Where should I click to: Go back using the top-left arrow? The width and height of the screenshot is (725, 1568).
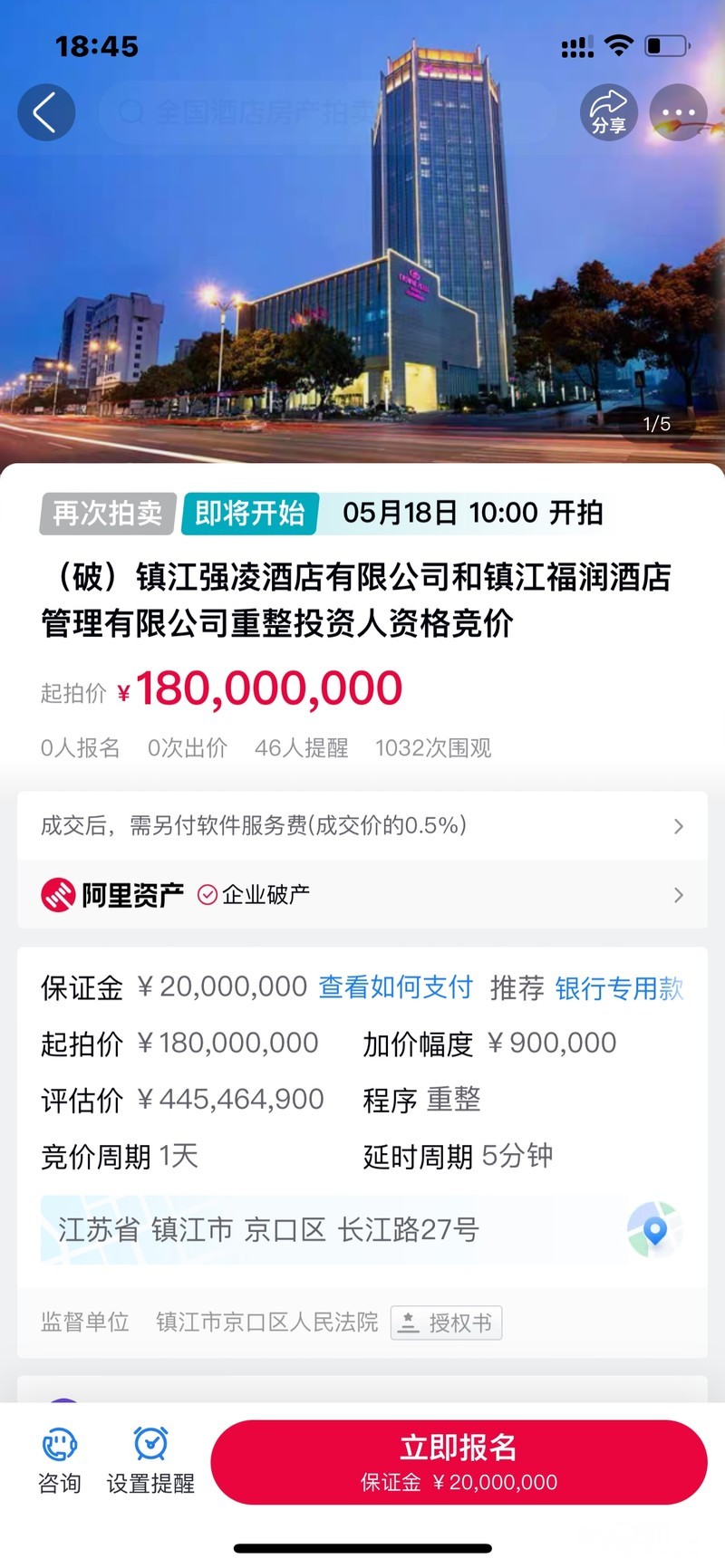coord(45,112)
